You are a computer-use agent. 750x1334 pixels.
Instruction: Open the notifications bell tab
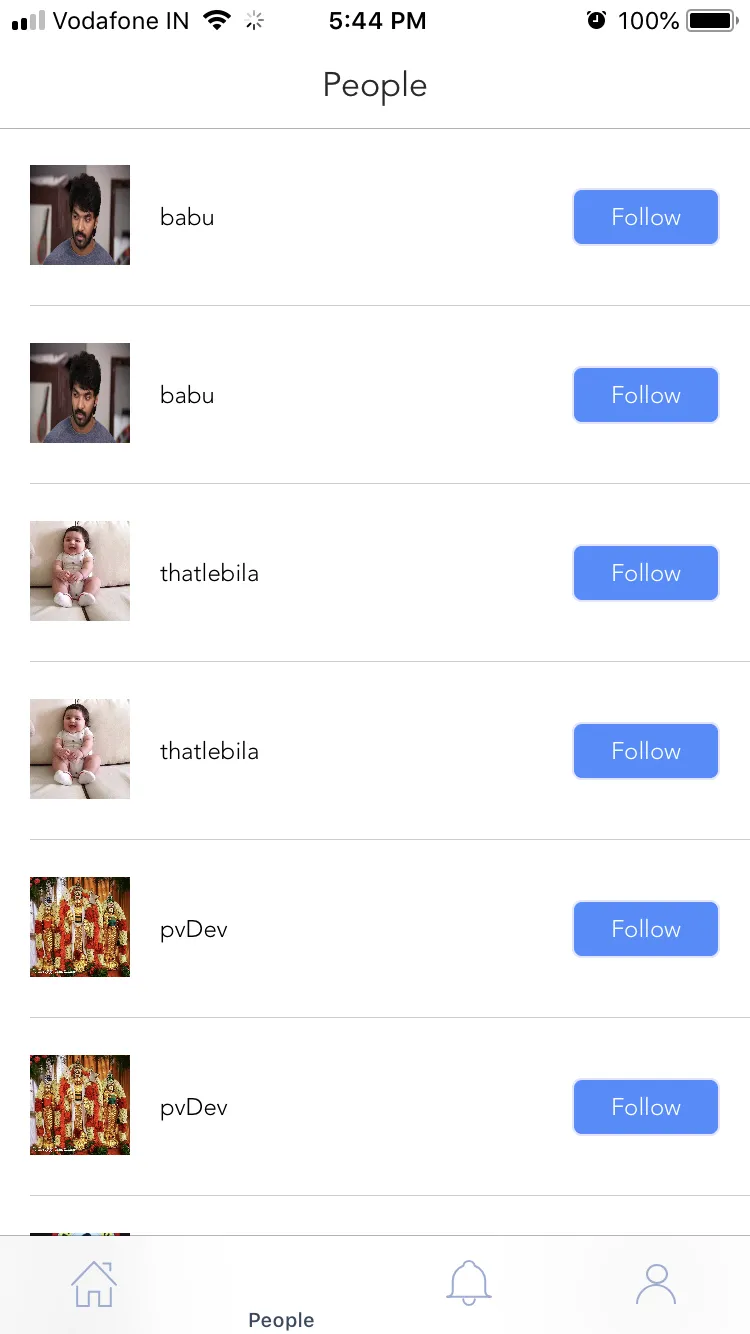coord(468,1284)
